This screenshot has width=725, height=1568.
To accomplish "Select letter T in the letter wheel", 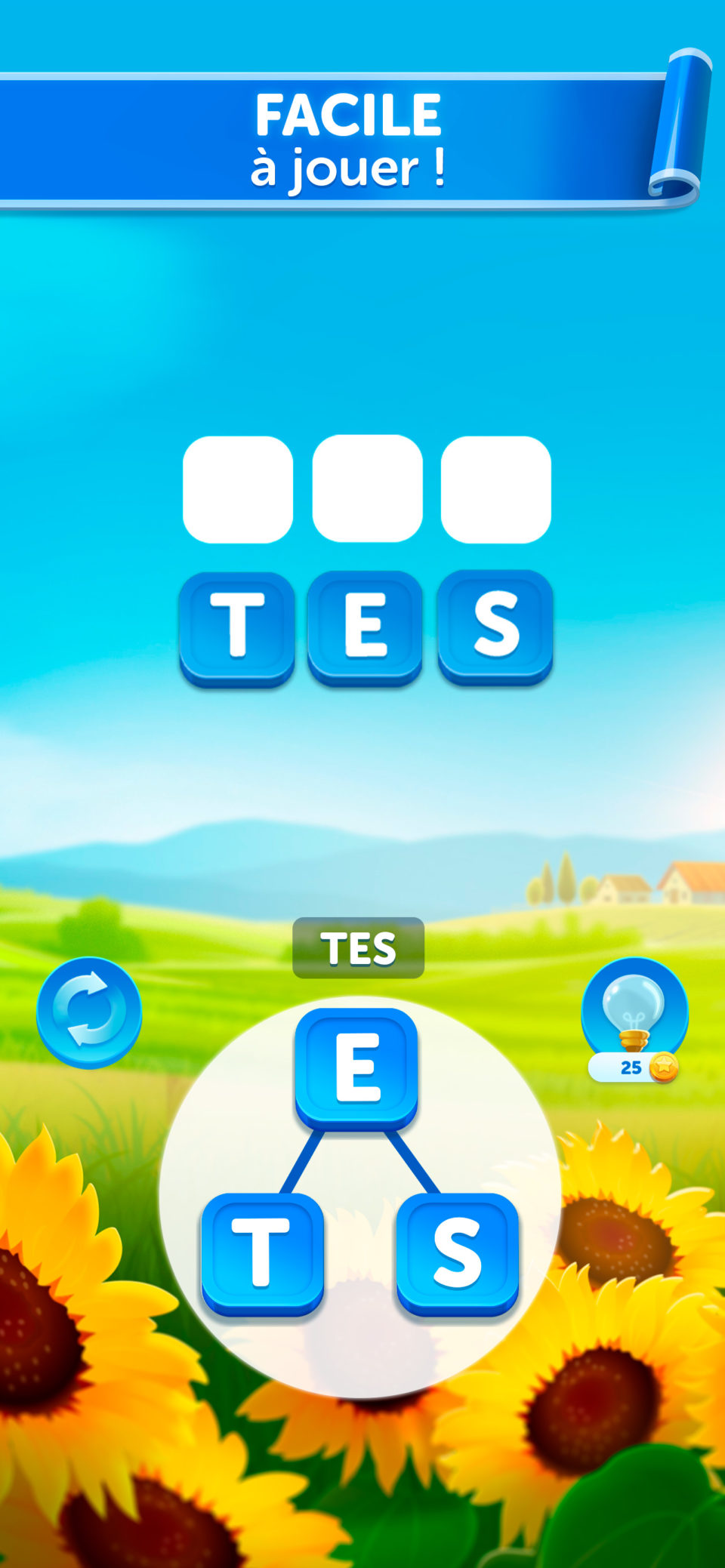I will 262,1254.
